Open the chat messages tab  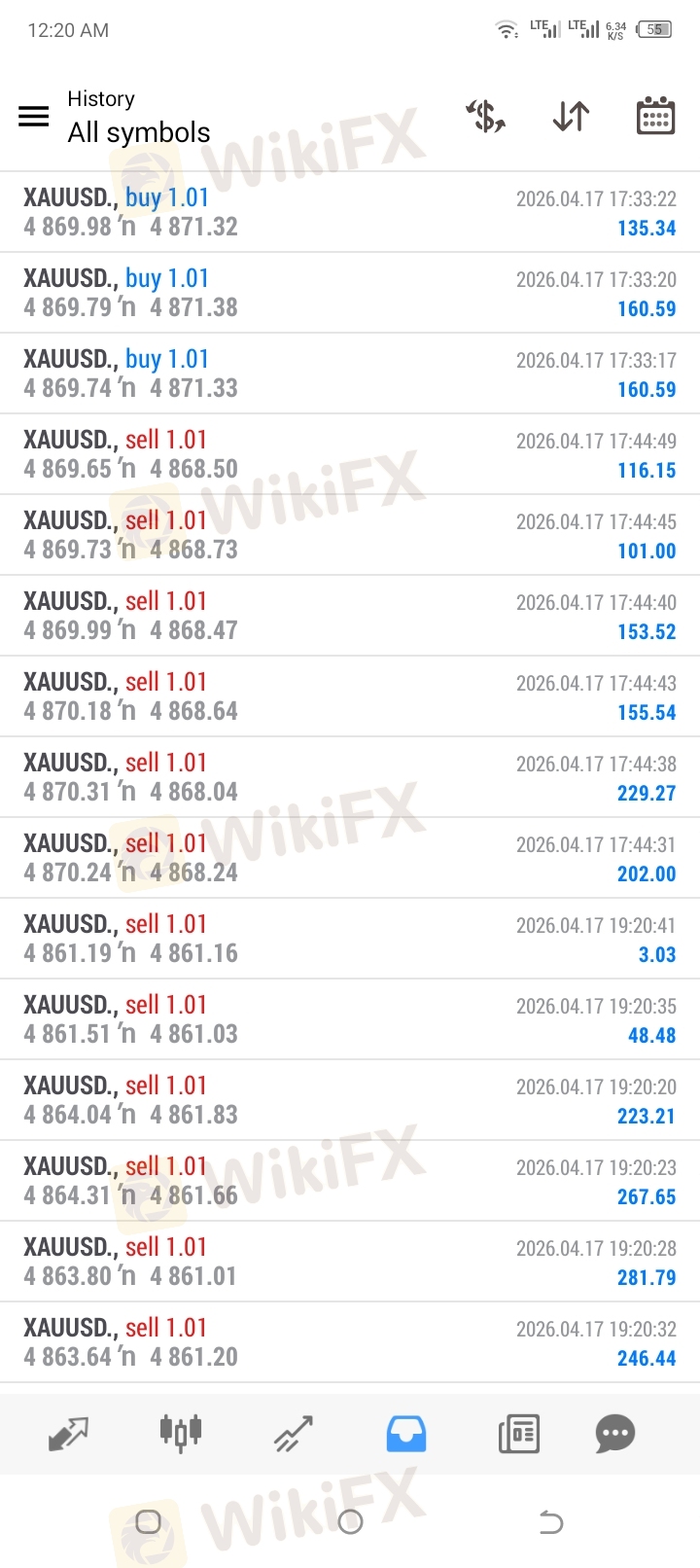[x=615, y=1433]
